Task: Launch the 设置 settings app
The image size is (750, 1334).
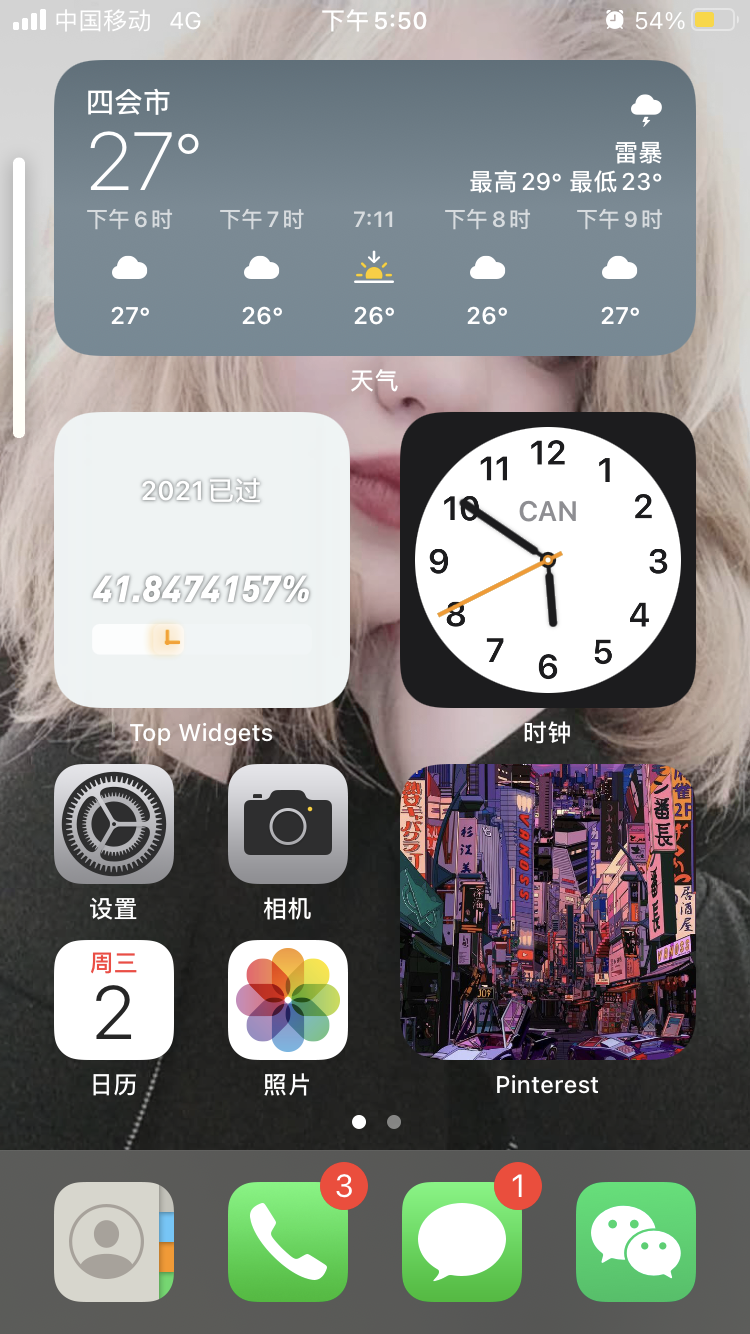Action: coord(114,824)
